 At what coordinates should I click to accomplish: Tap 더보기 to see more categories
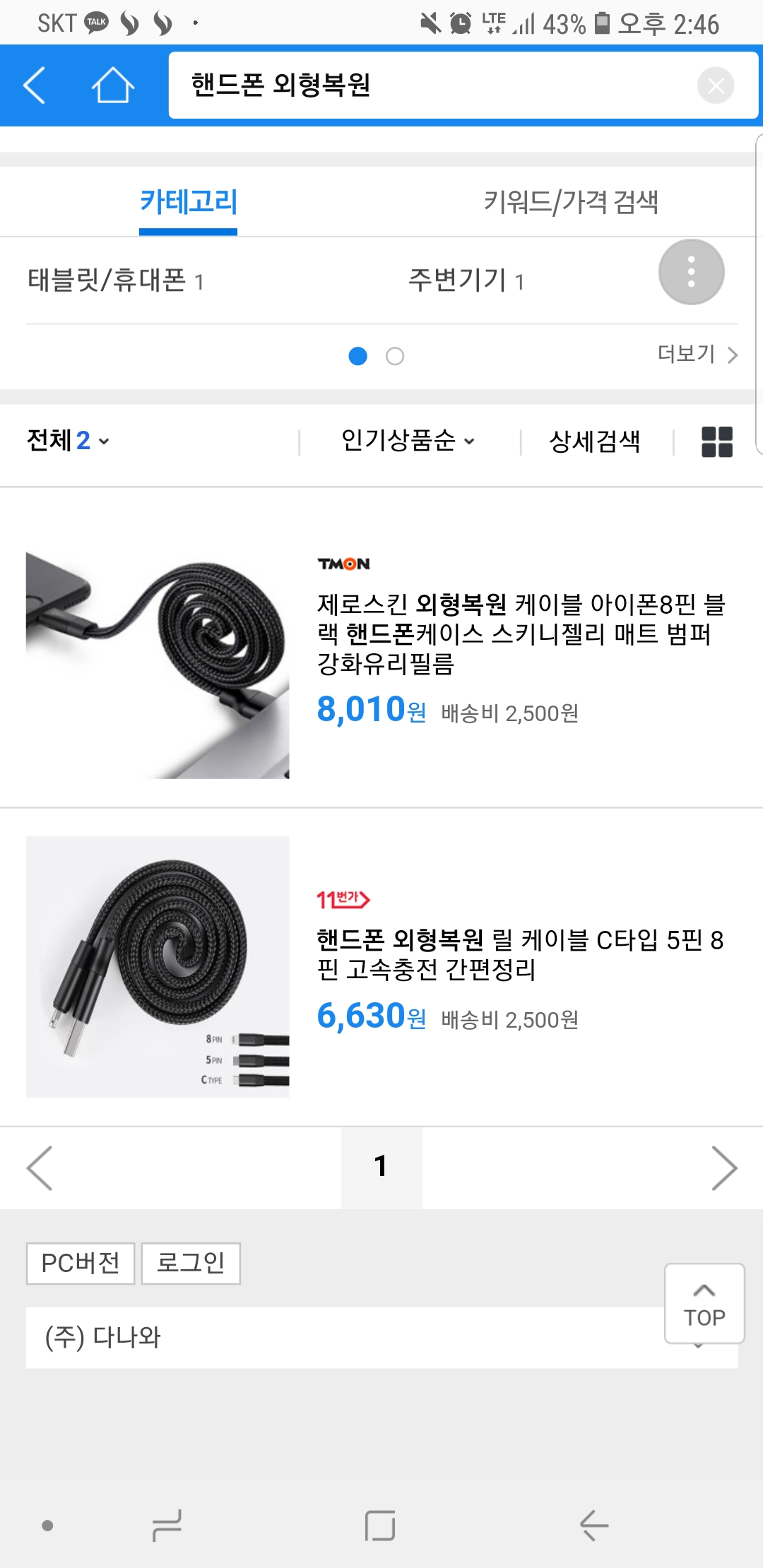(697, 354)
